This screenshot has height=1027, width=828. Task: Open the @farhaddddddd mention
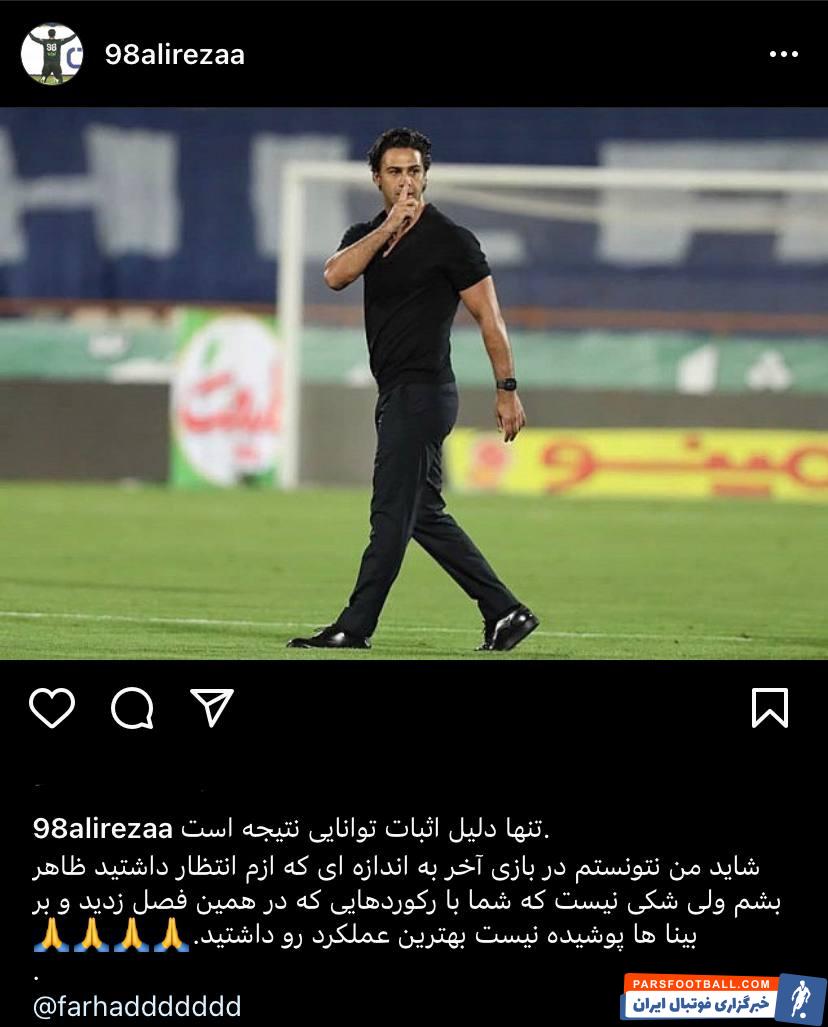tap(137, 1005)
